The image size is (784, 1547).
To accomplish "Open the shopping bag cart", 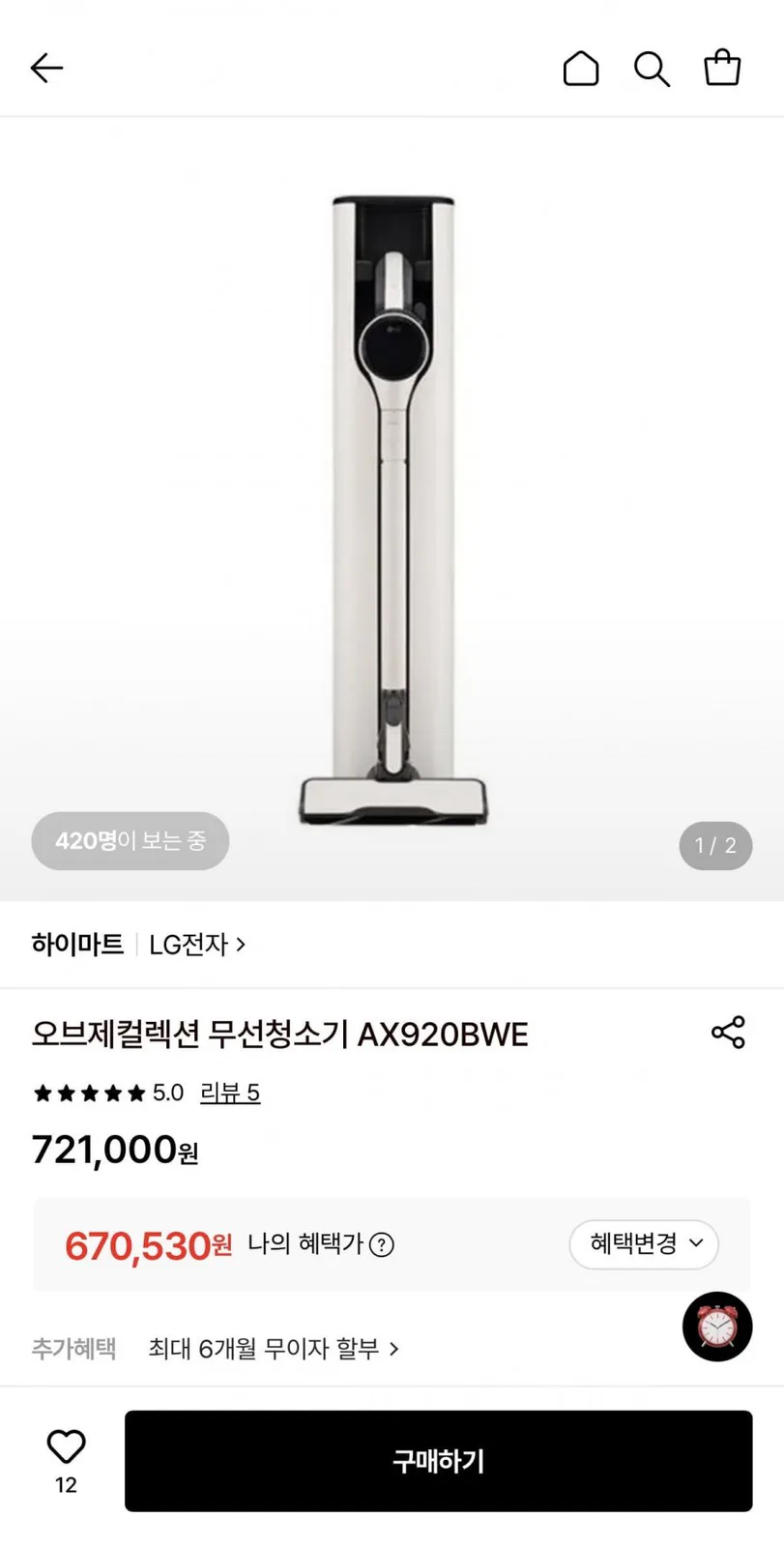I will [722, 68].
